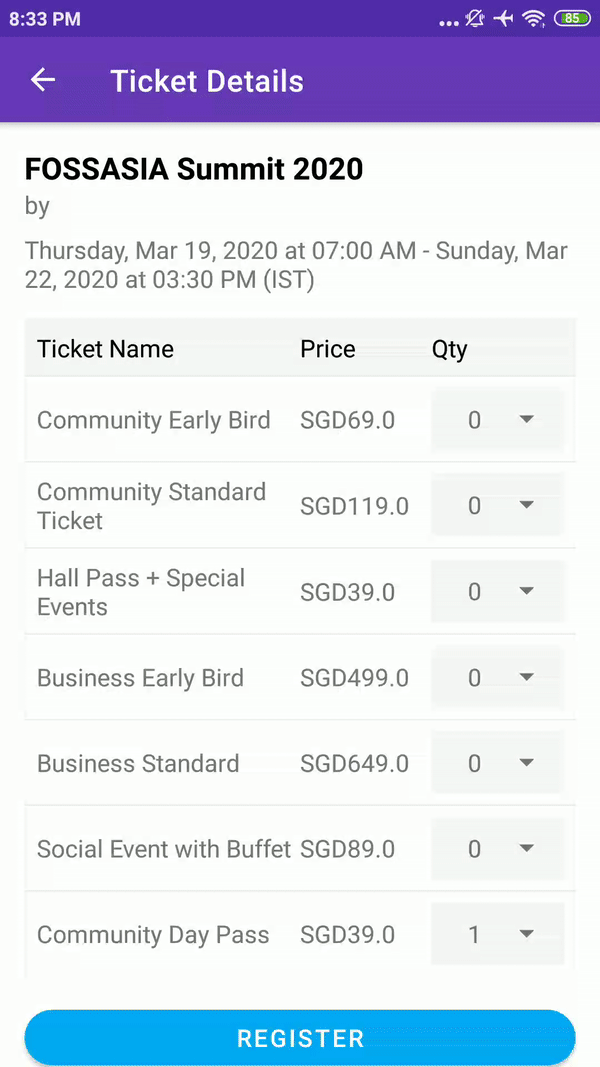
Task: Open quantity dropdown for Community Standard Ticket
Action: pyautogui.click(x=498, y=506)
